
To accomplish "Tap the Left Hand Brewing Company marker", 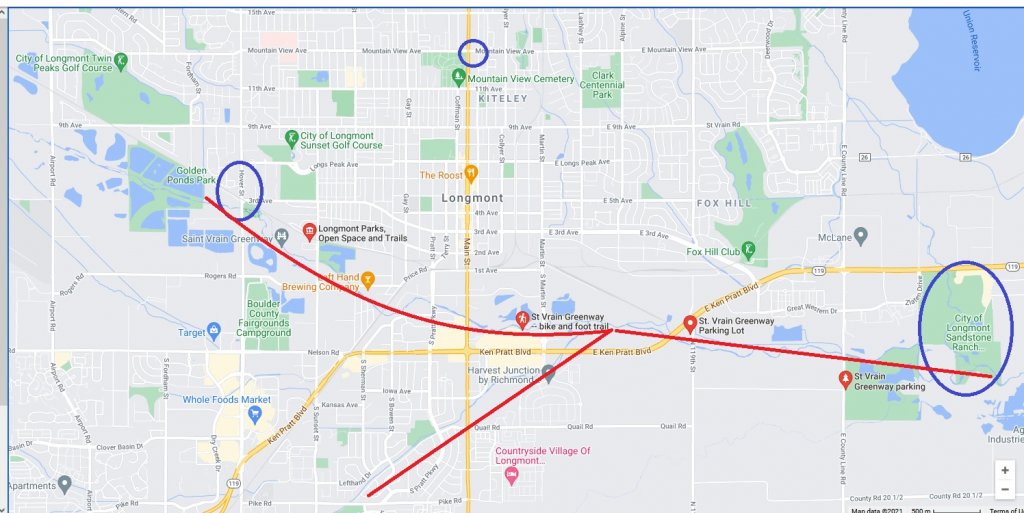I will click(368, 278).
